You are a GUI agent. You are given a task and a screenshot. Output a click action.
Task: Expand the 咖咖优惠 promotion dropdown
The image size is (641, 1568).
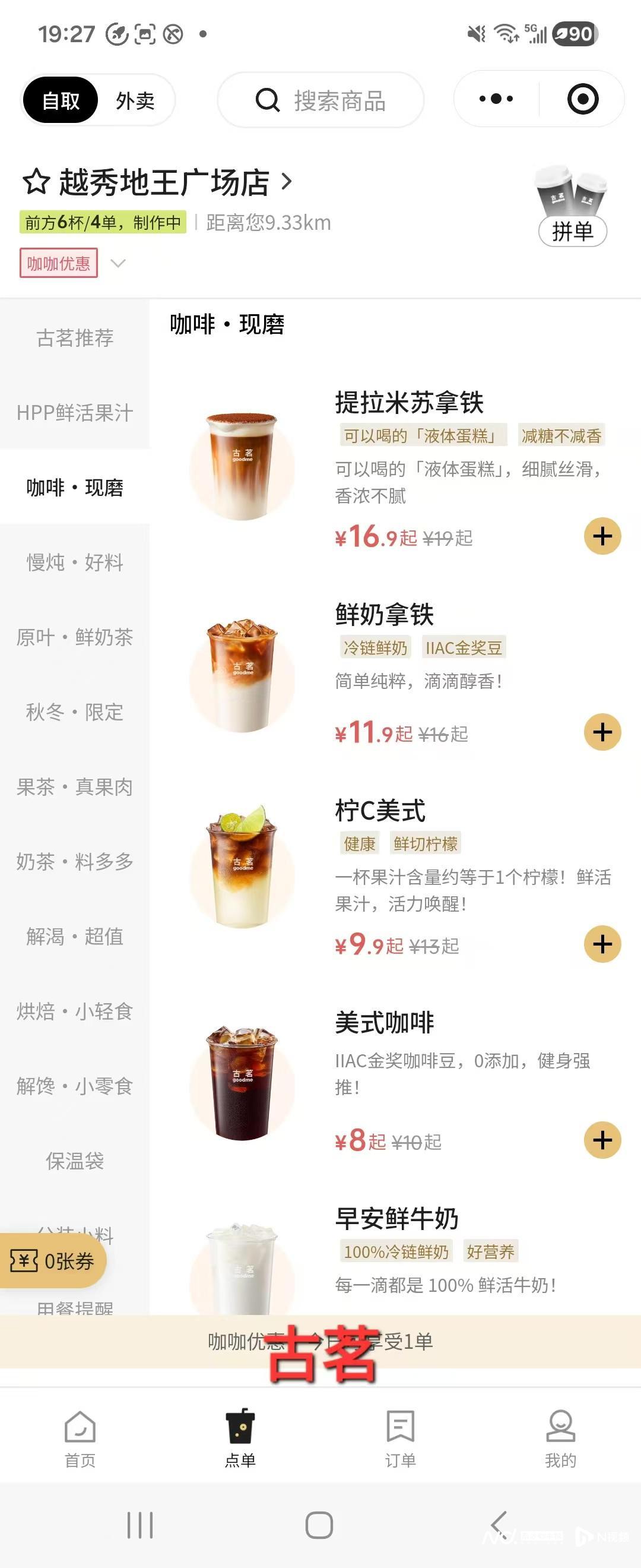tap(118, 264)
